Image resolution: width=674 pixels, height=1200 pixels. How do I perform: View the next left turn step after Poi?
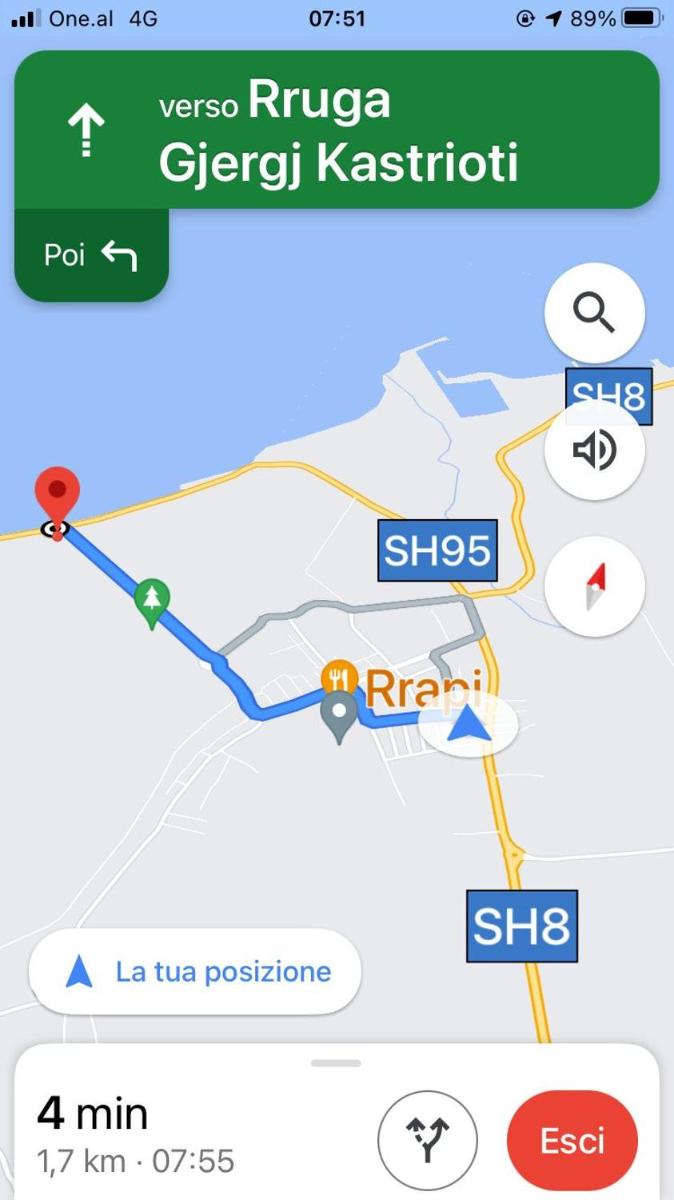pos(91,255)
